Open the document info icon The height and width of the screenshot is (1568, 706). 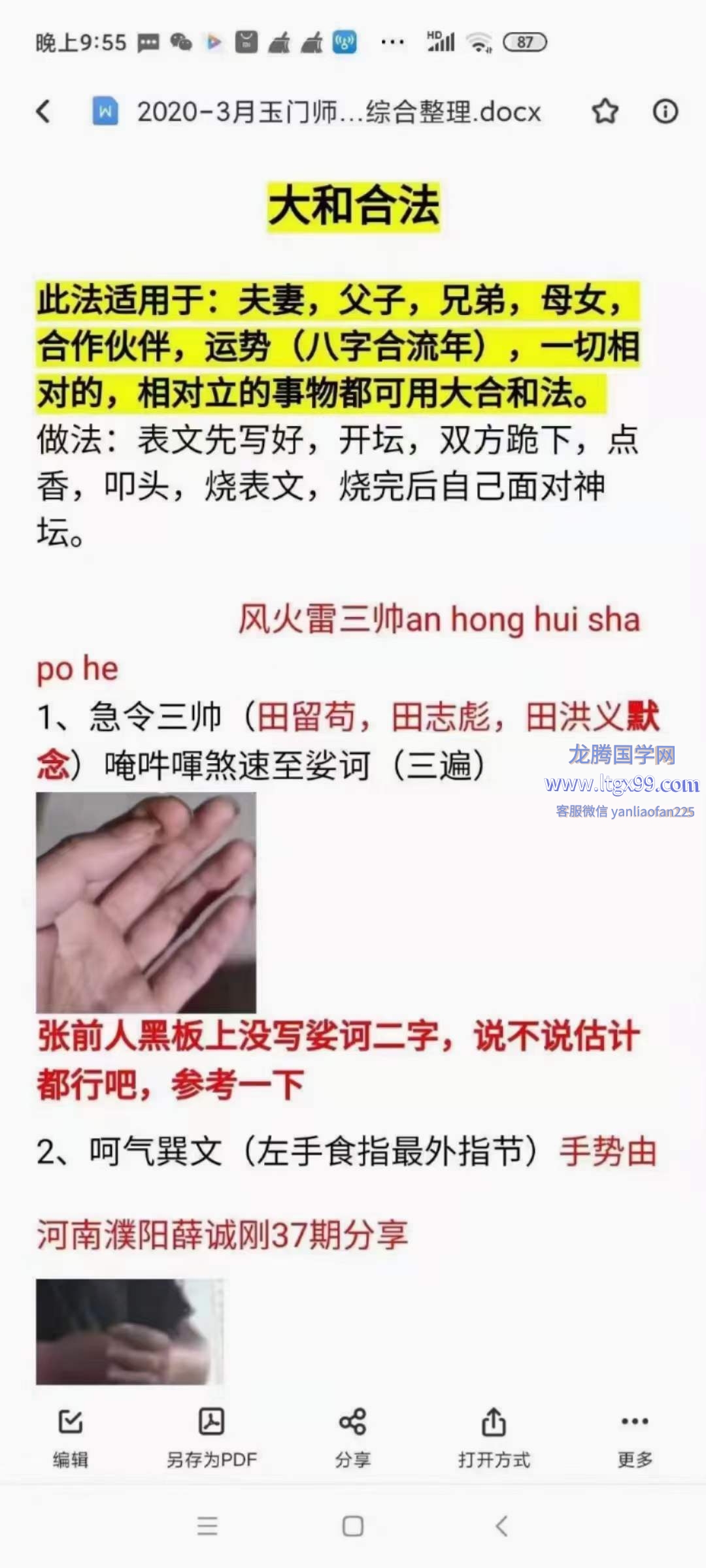pyautogui.click(x=665, y=111)
